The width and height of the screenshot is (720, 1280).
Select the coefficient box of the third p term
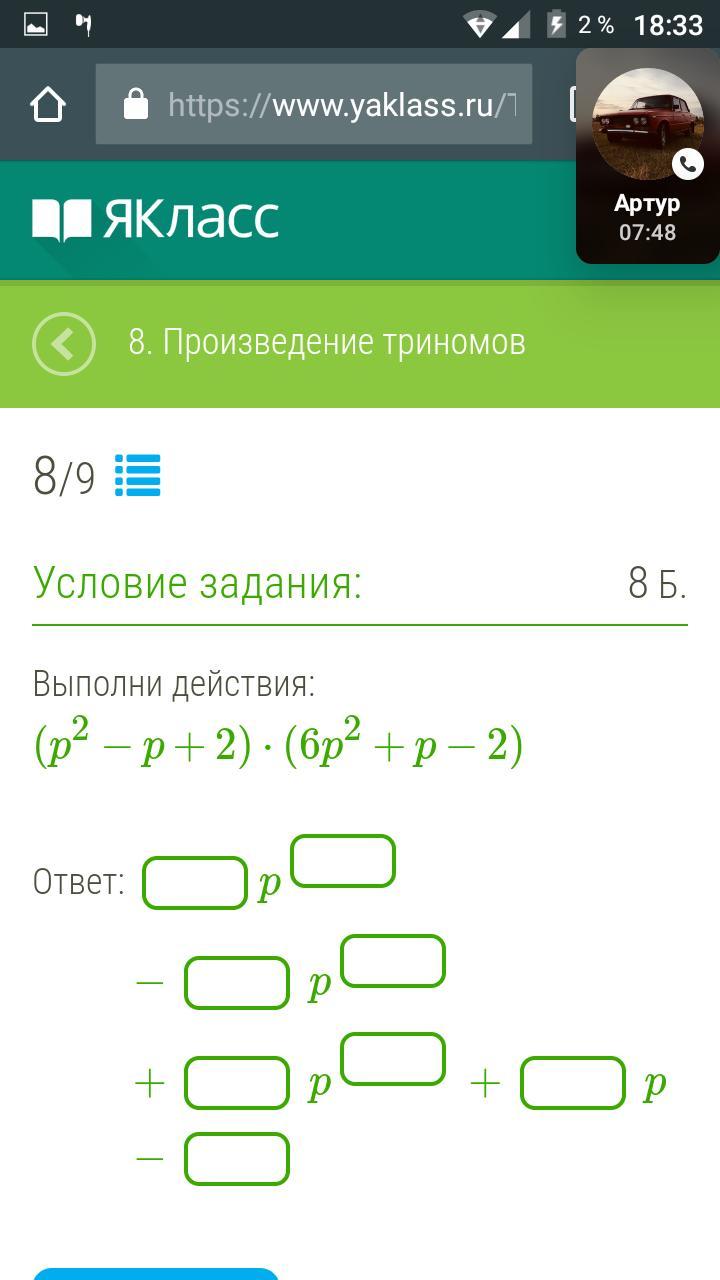click(237, 1083)
